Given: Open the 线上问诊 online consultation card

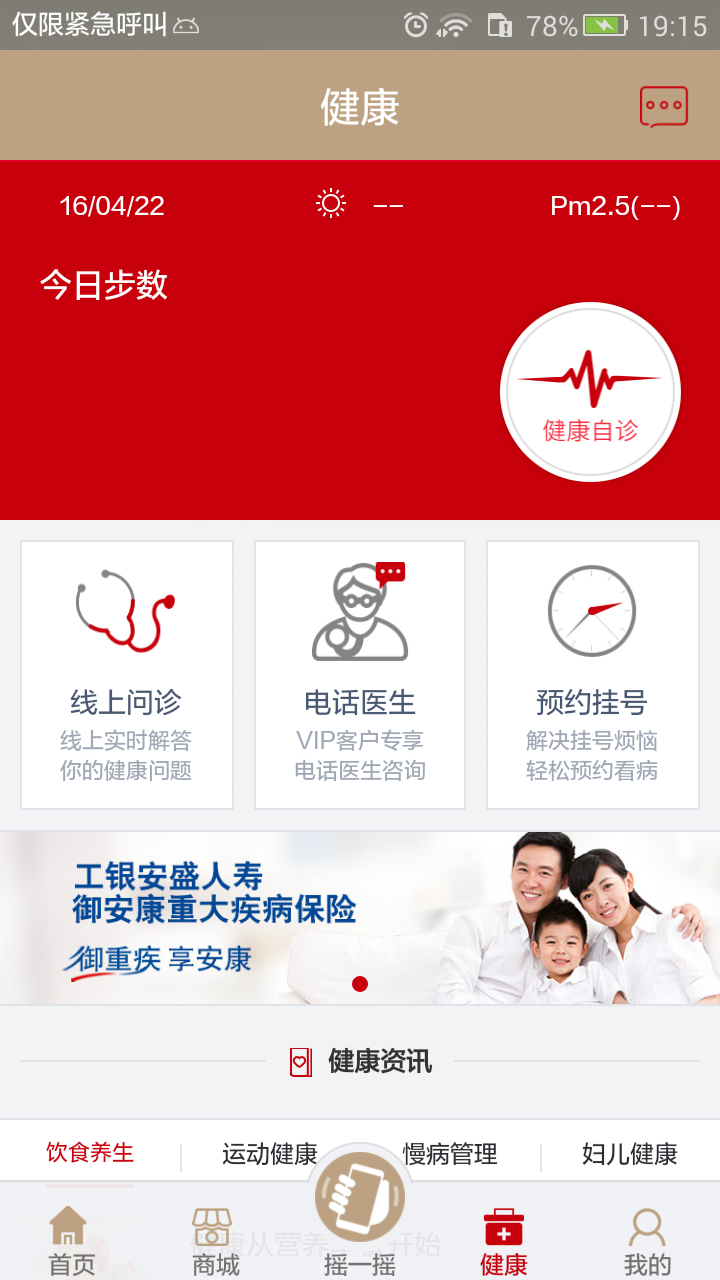Looking at the screenshot, I should click(126, 675).
